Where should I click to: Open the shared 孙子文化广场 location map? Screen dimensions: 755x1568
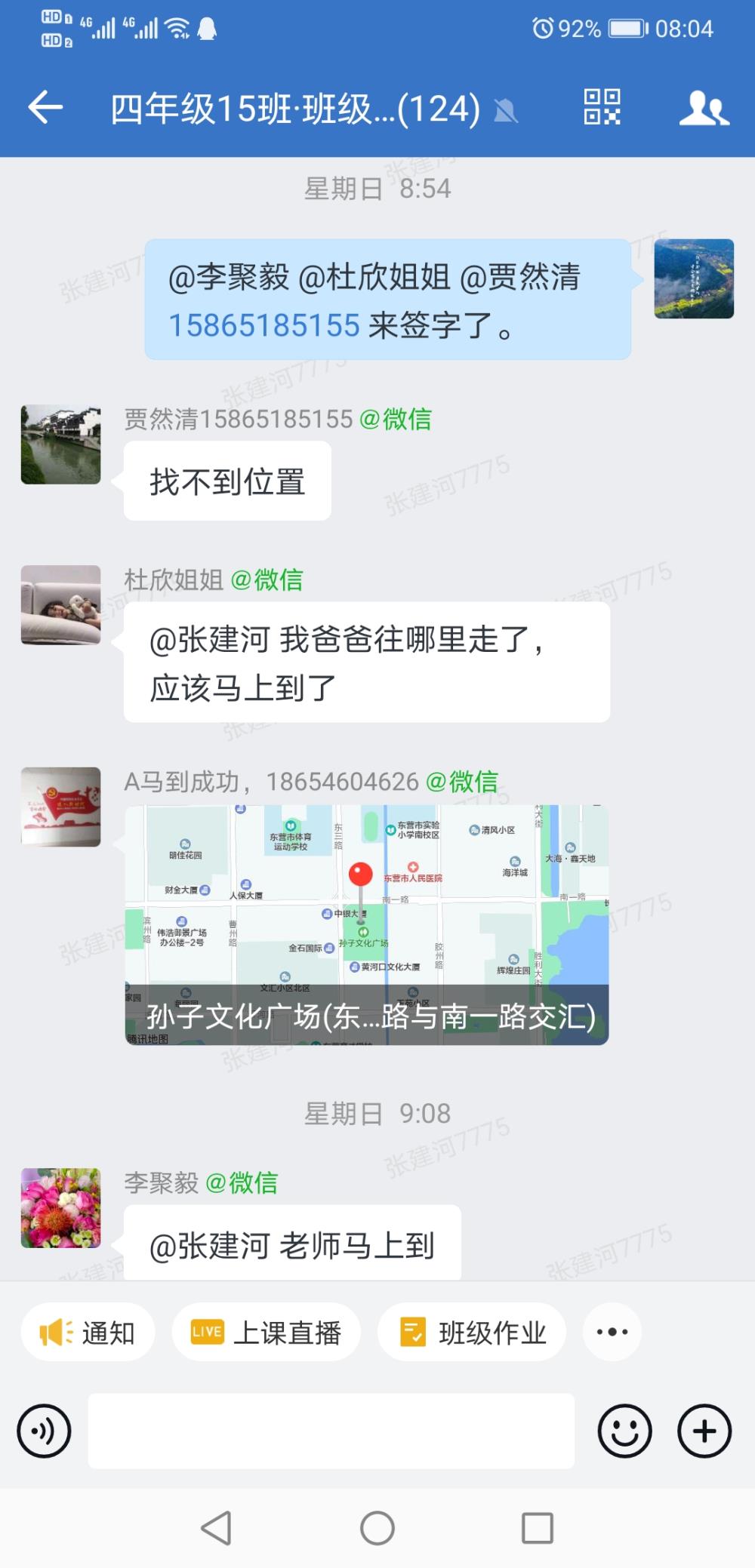(x=367, y=925)
